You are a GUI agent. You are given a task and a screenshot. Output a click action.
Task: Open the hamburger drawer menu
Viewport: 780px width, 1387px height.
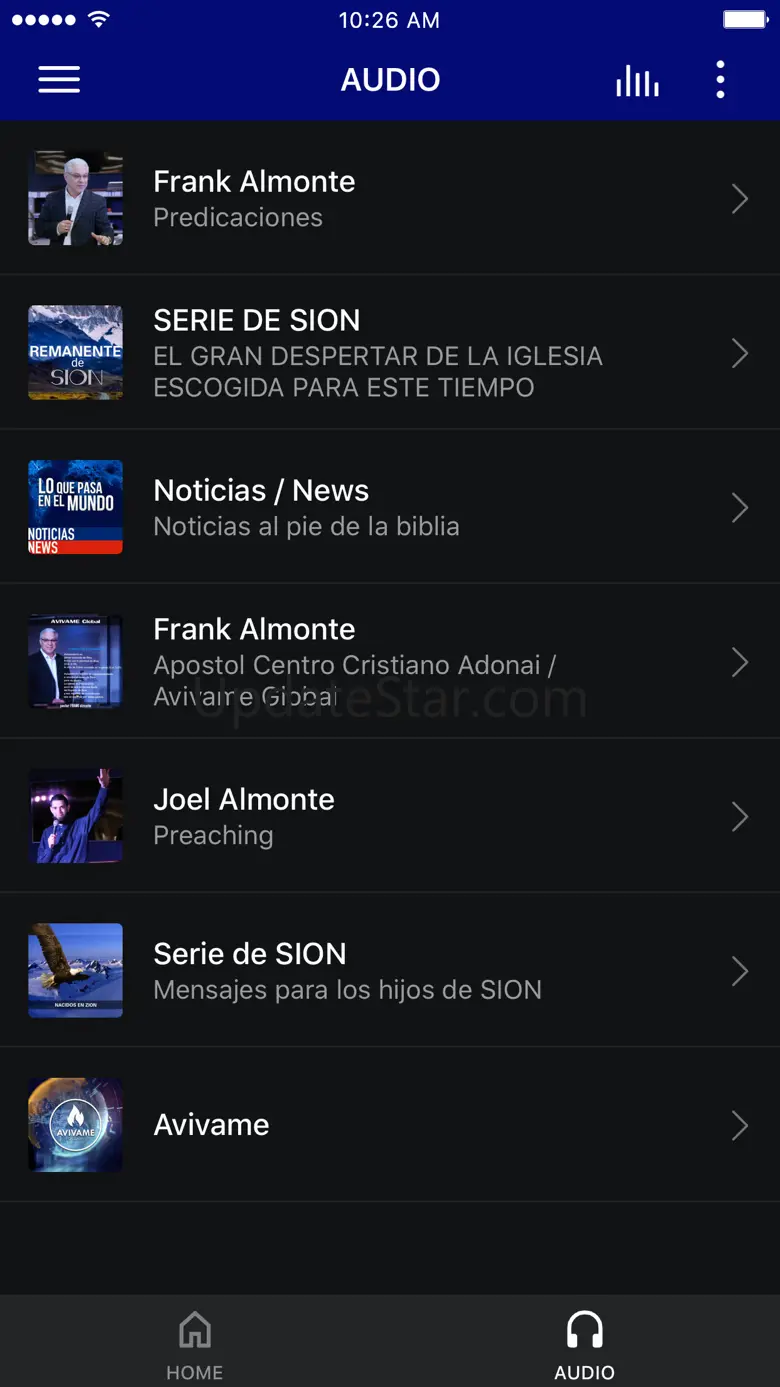59,80
